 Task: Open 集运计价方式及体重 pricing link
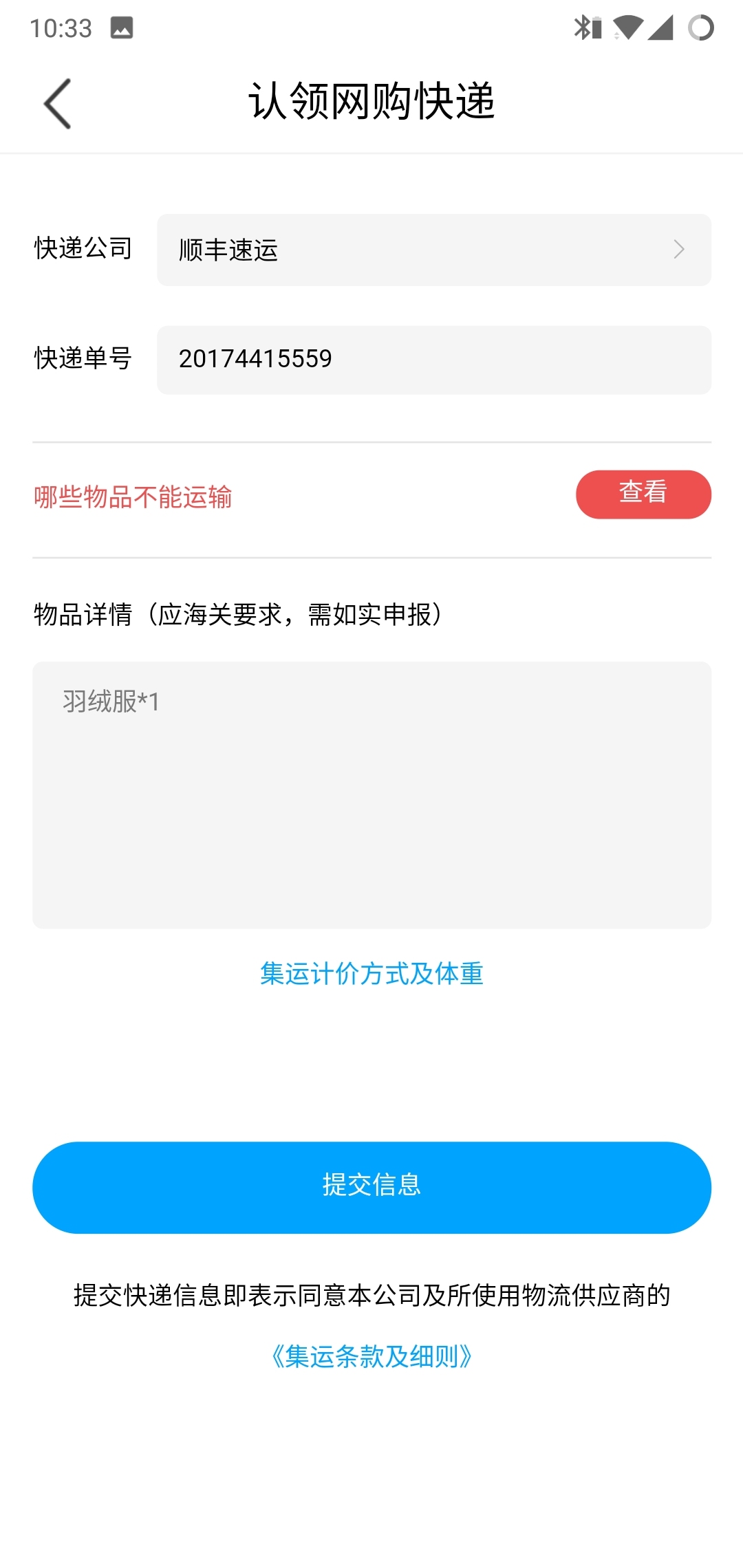[371, 974]
